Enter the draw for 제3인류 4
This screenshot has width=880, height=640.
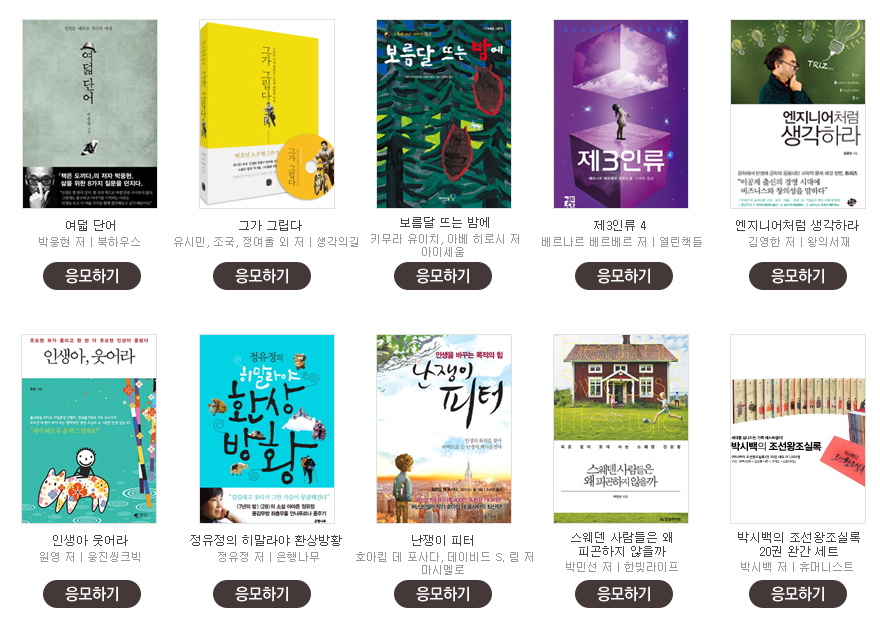[624, 276]
